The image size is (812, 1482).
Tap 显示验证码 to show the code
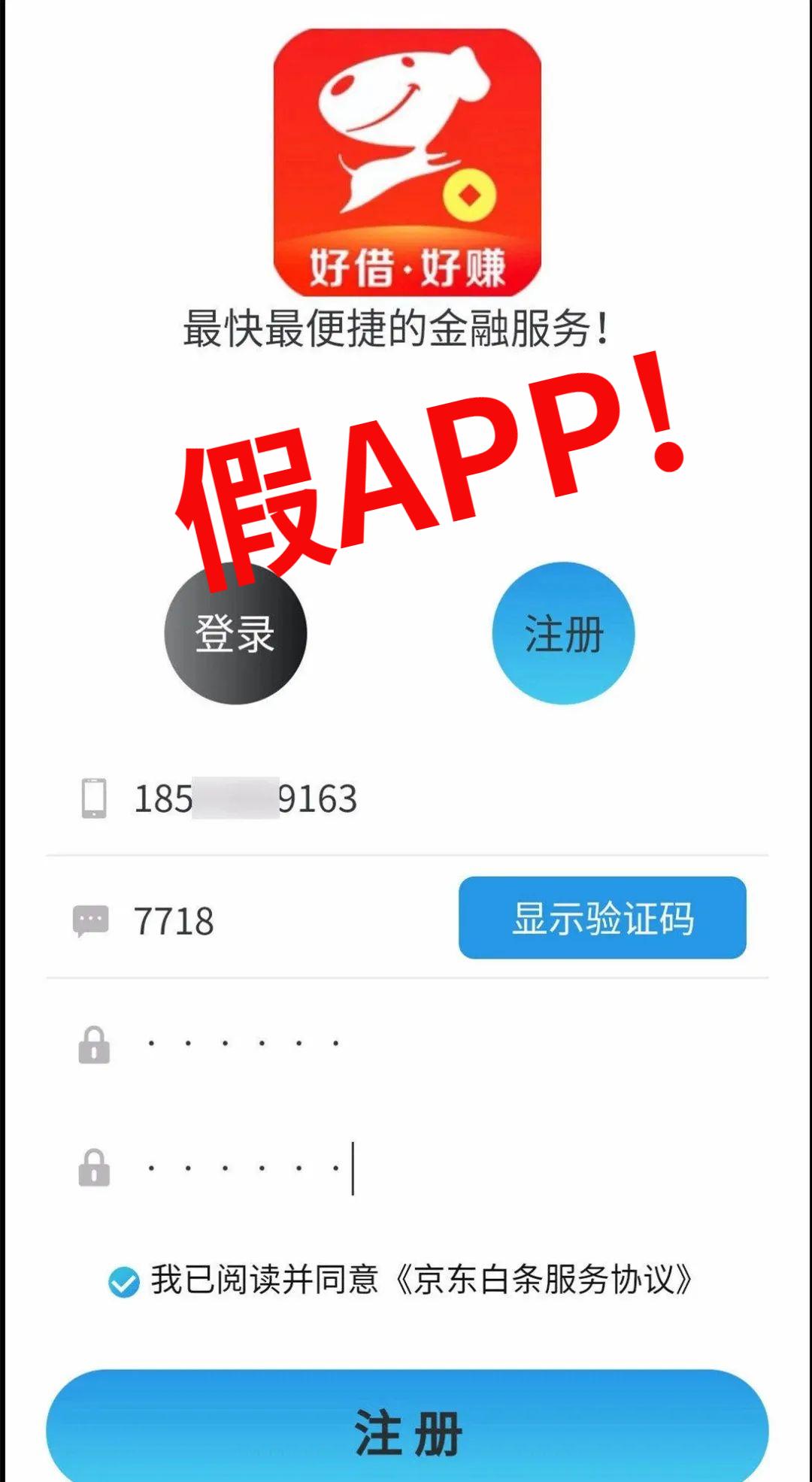602,917
